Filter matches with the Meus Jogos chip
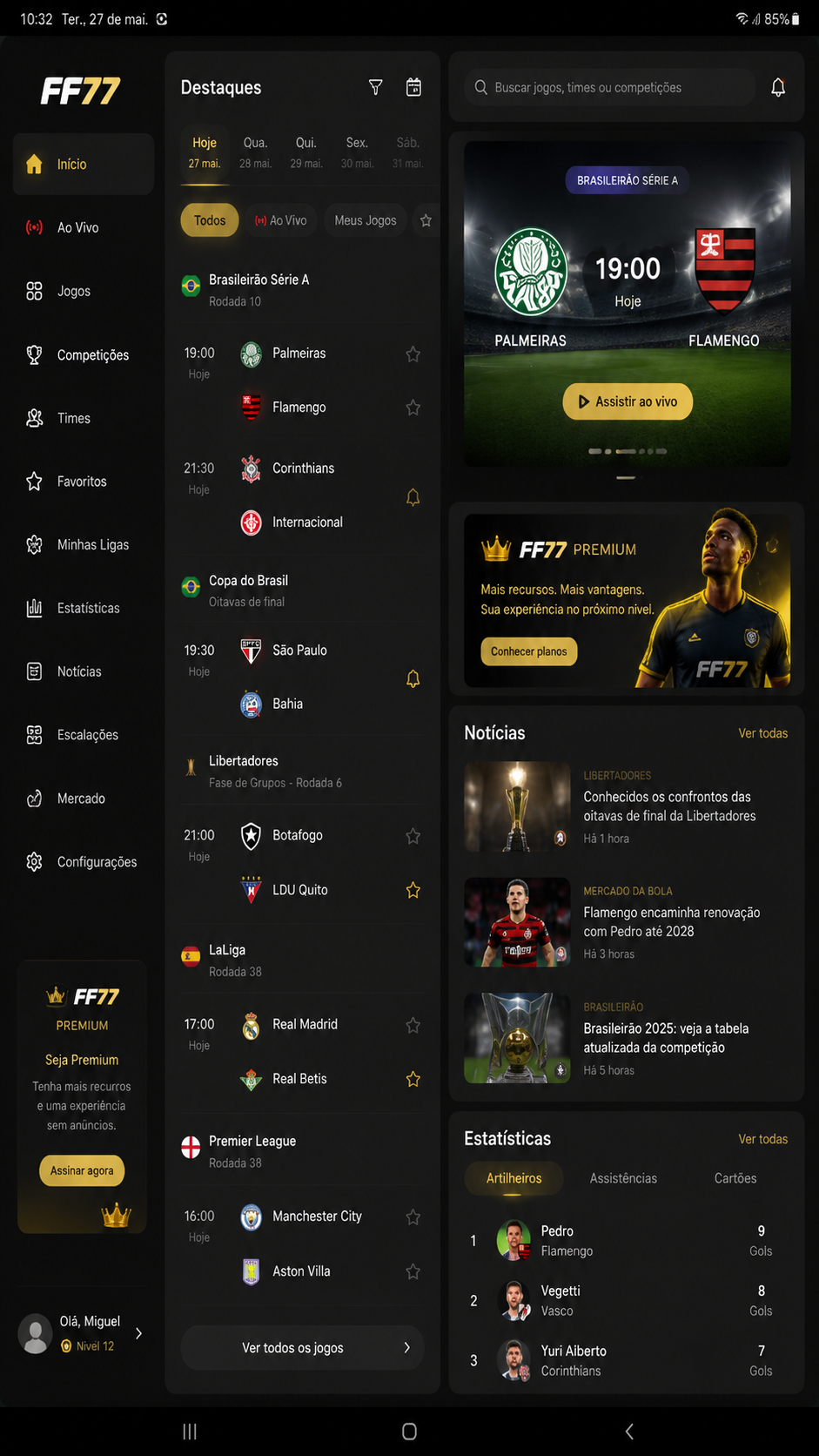 (x=366, y=220)
